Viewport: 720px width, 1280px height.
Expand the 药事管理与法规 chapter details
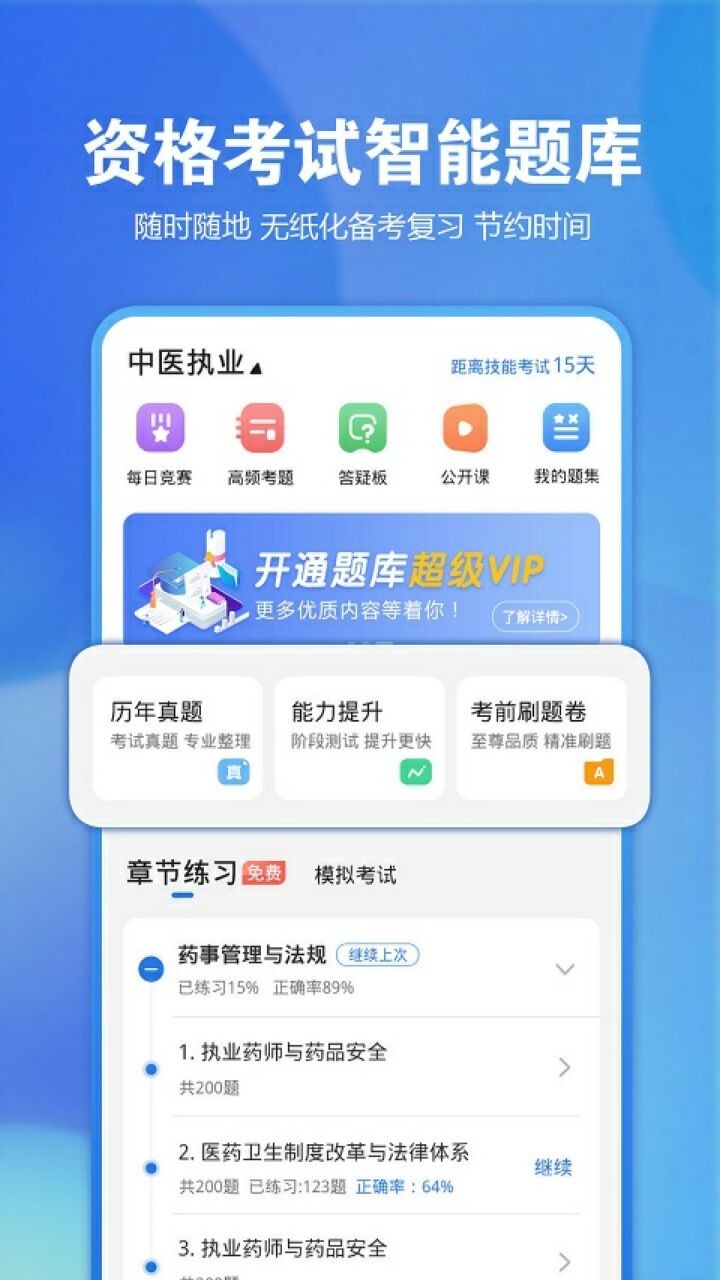tap(565, 968)
